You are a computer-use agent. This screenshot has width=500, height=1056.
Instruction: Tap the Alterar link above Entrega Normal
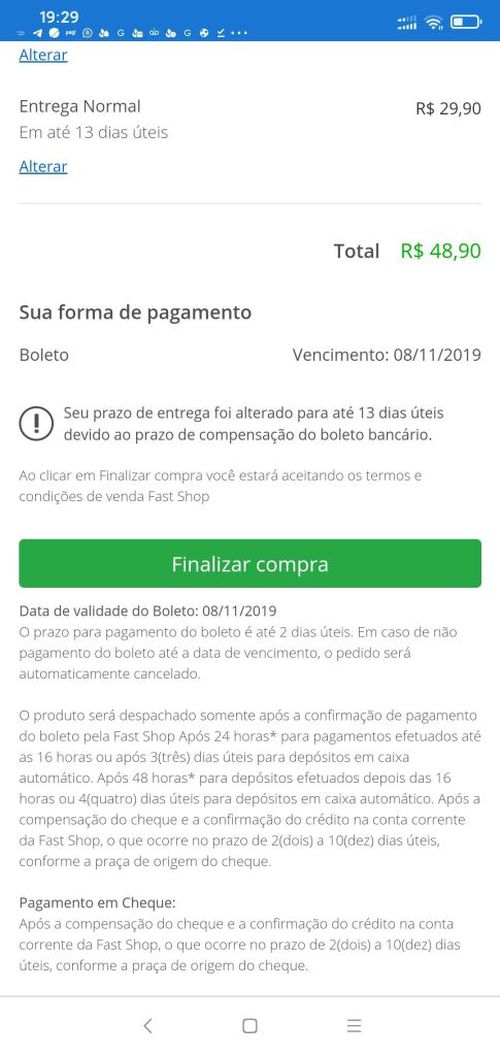pos(43,55)
